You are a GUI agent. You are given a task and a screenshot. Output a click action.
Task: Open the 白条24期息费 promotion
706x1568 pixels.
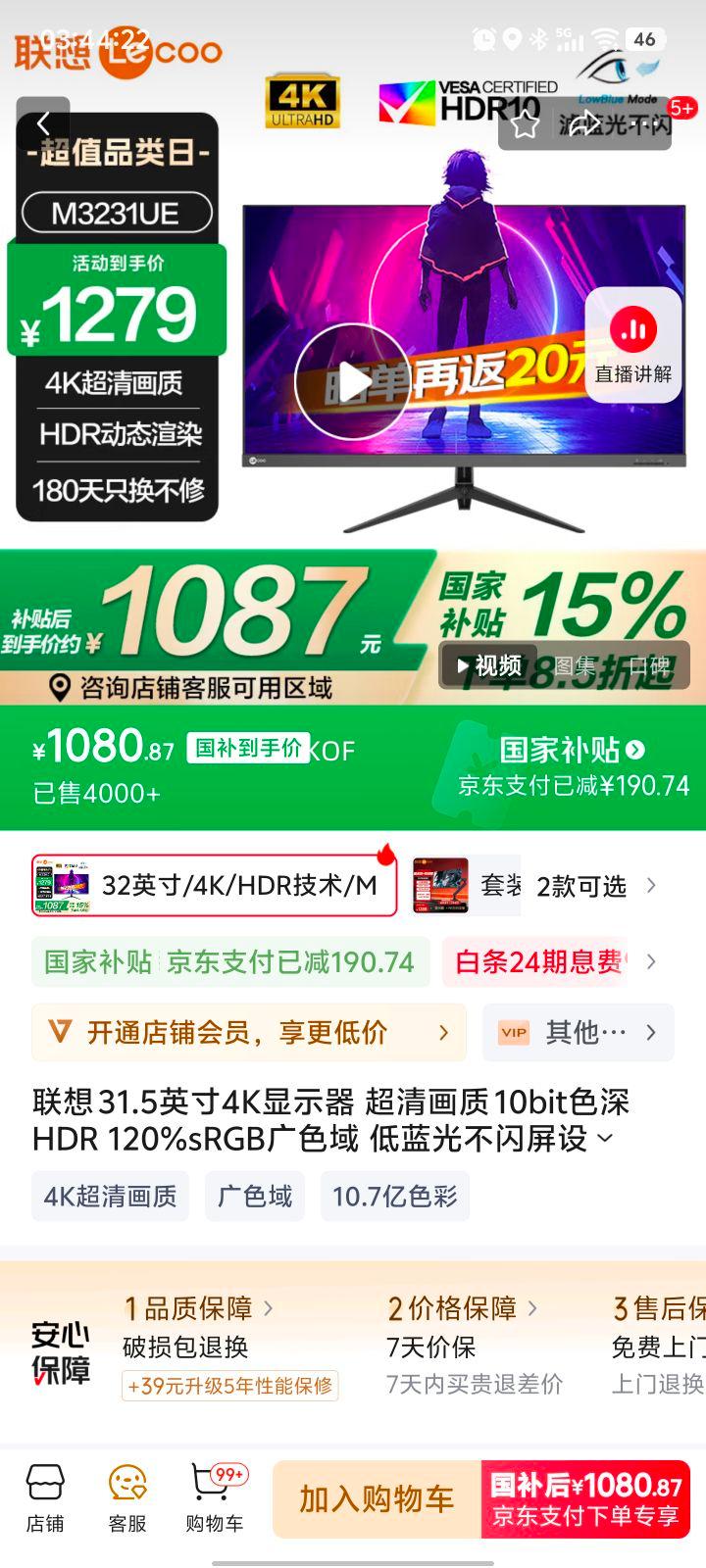(x=541, y=961)
